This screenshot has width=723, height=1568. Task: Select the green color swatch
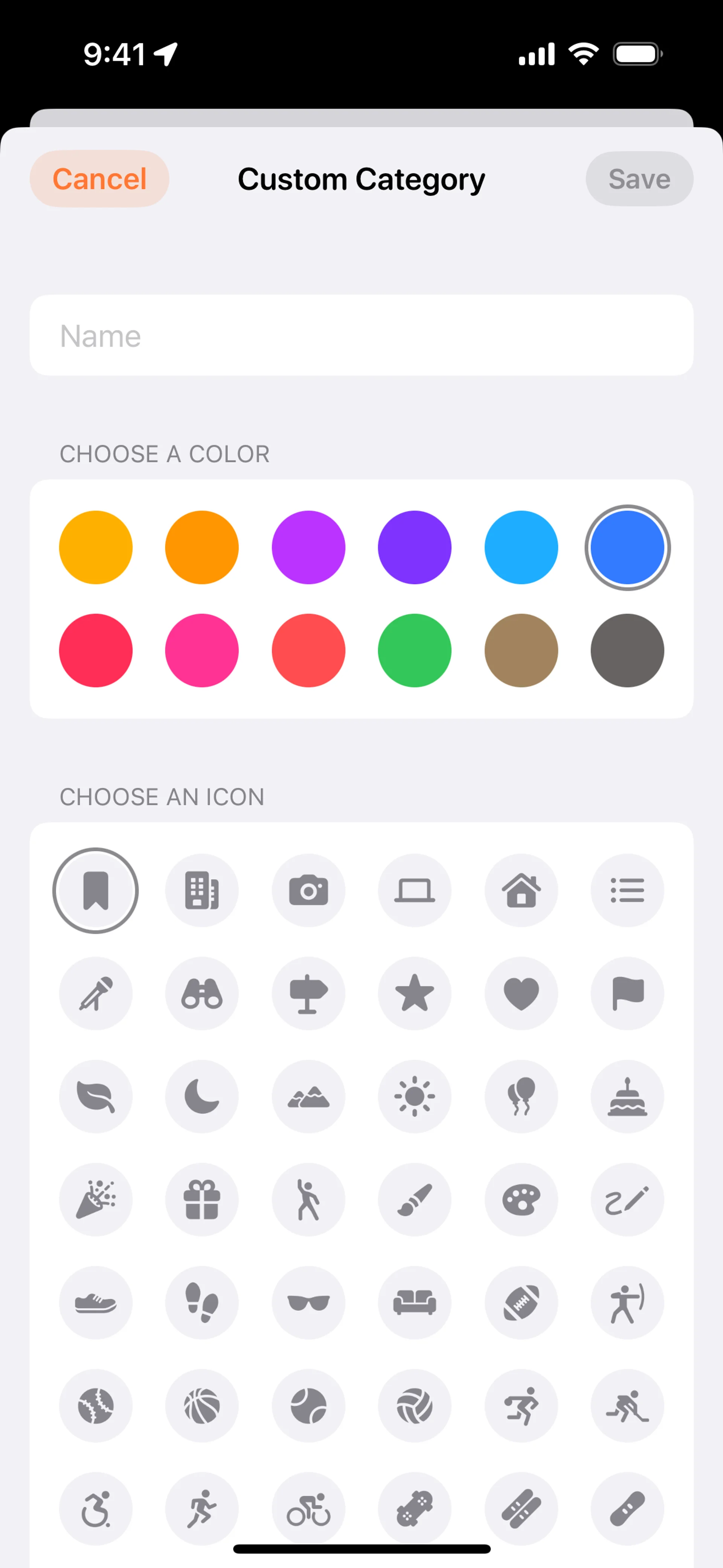[415, 650]
